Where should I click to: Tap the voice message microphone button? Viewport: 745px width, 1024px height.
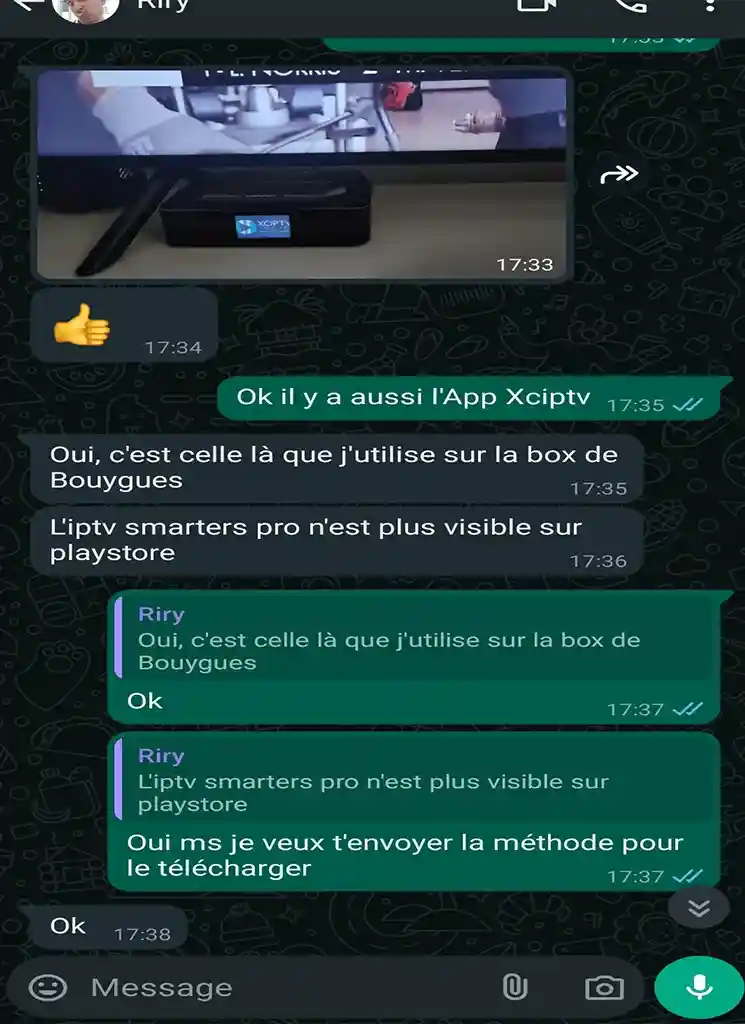(x=698, y=988)
